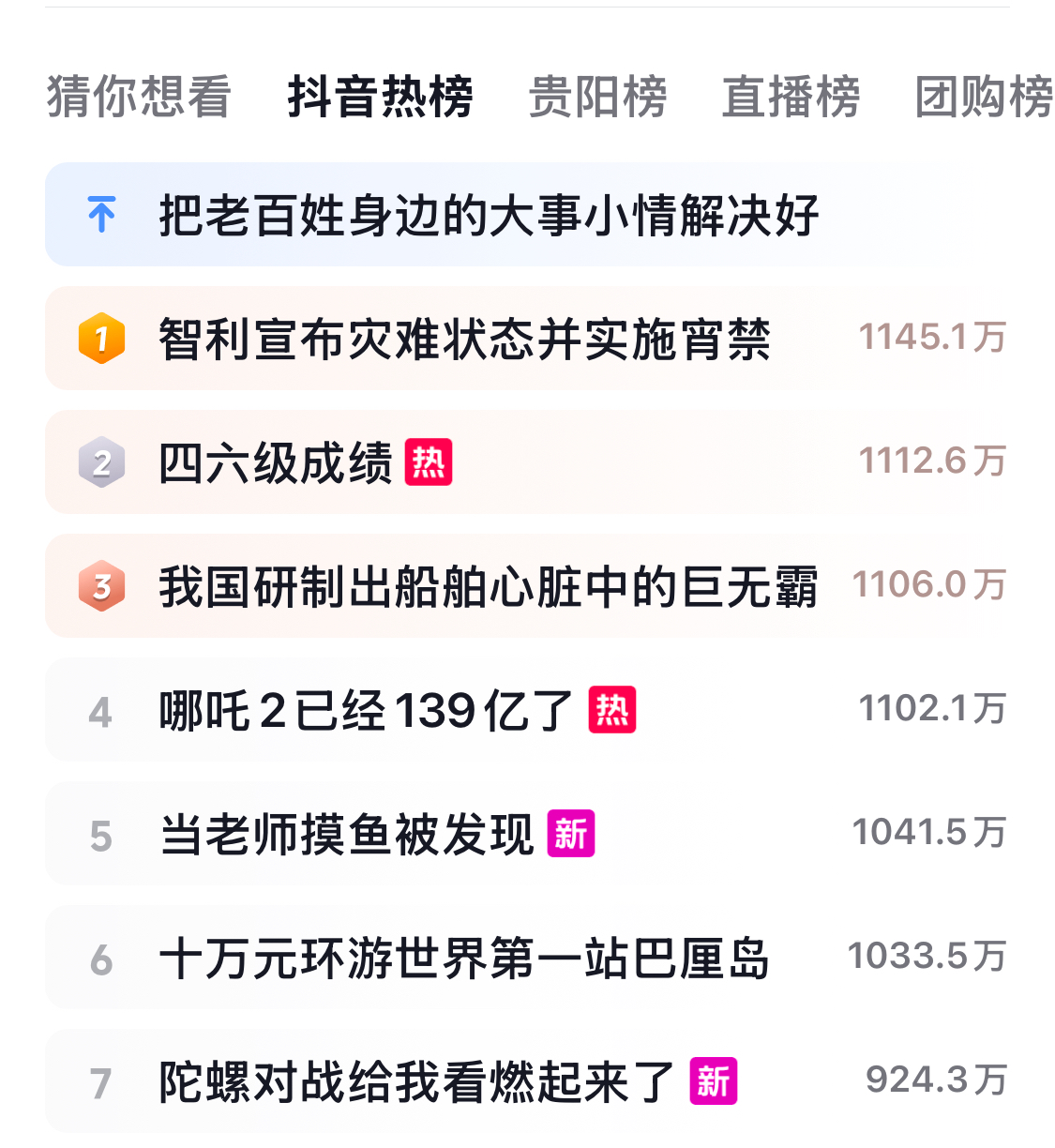This screenshot has height=1148, width=1055.
Task: View topic 陀螺对战给我看燃起来了
Action: tap(417, 1082)
